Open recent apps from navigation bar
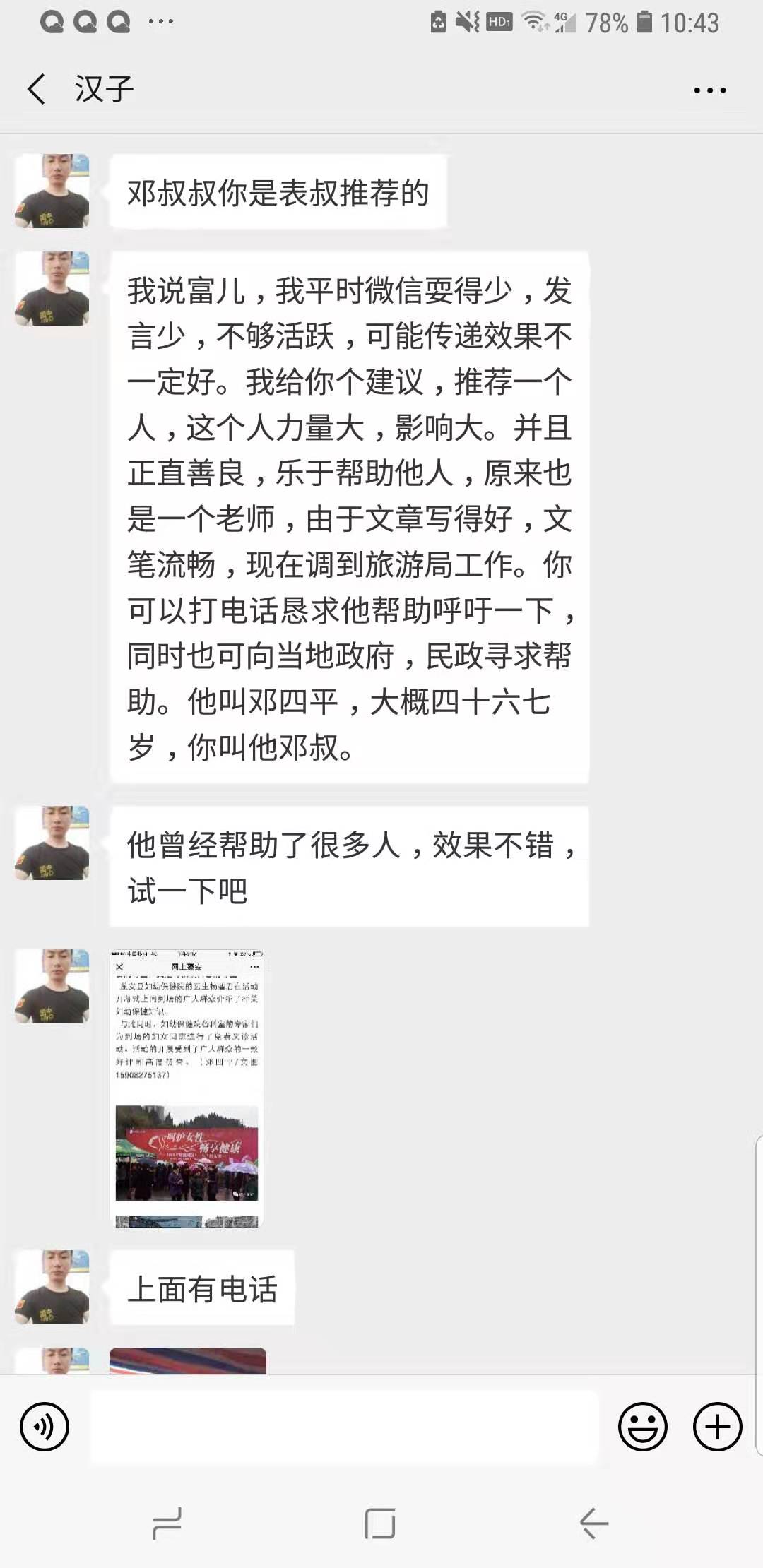 [167, 1523]
